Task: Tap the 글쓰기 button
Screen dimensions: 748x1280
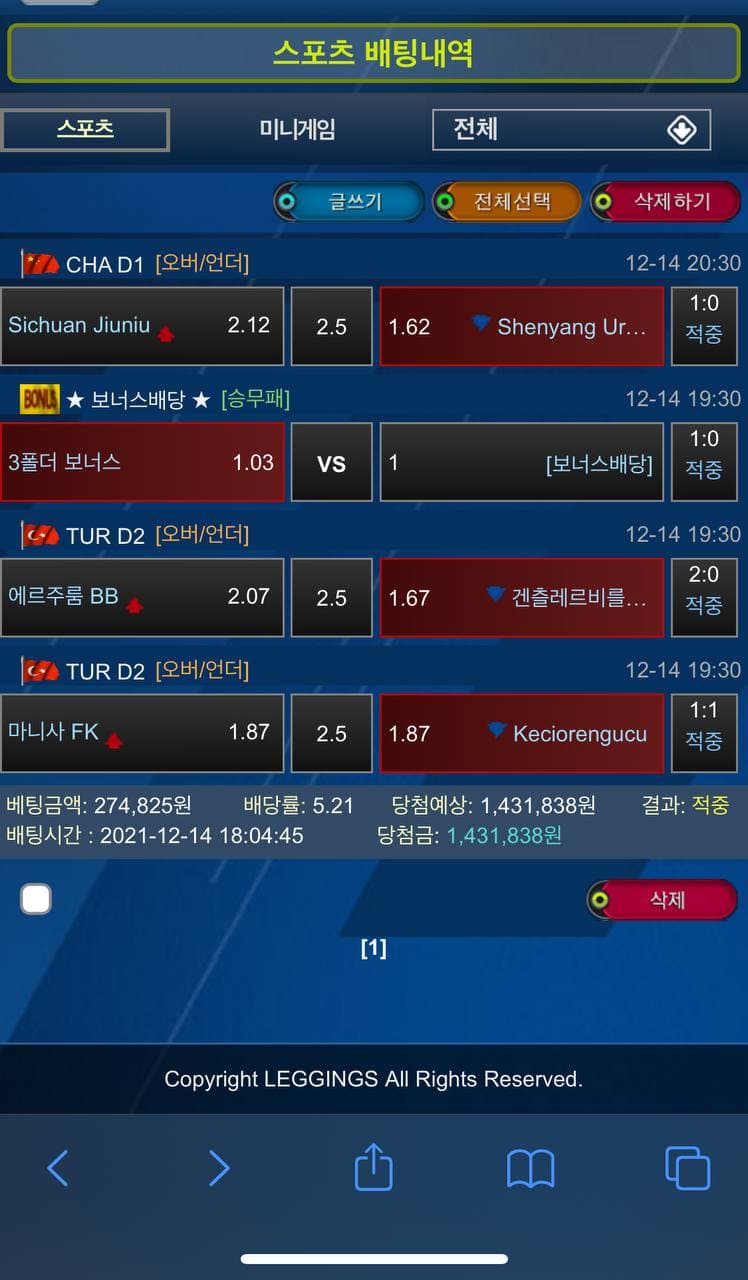Action: (349, 202)
